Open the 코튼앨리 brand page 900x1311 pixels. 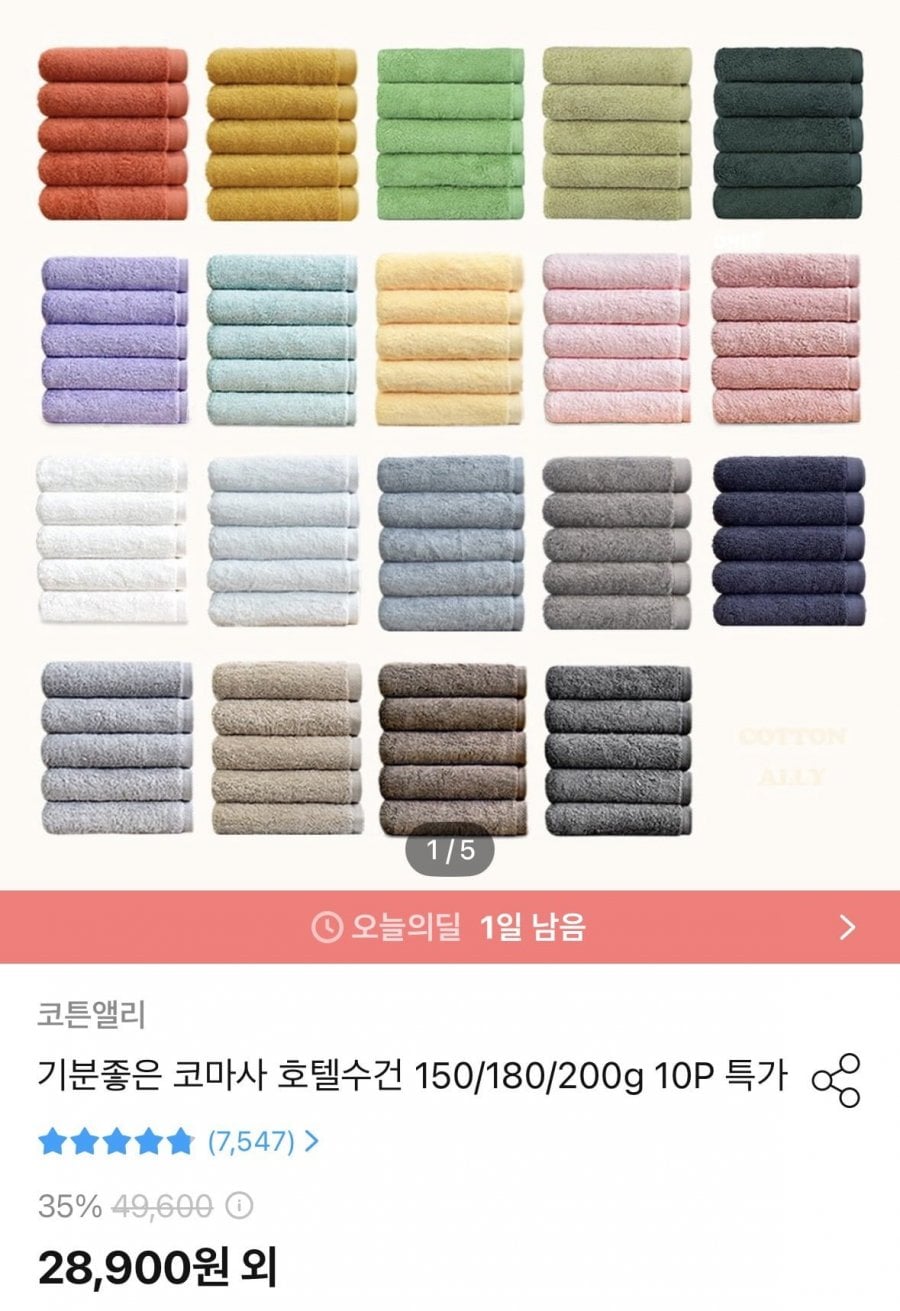pos(92,1014)
